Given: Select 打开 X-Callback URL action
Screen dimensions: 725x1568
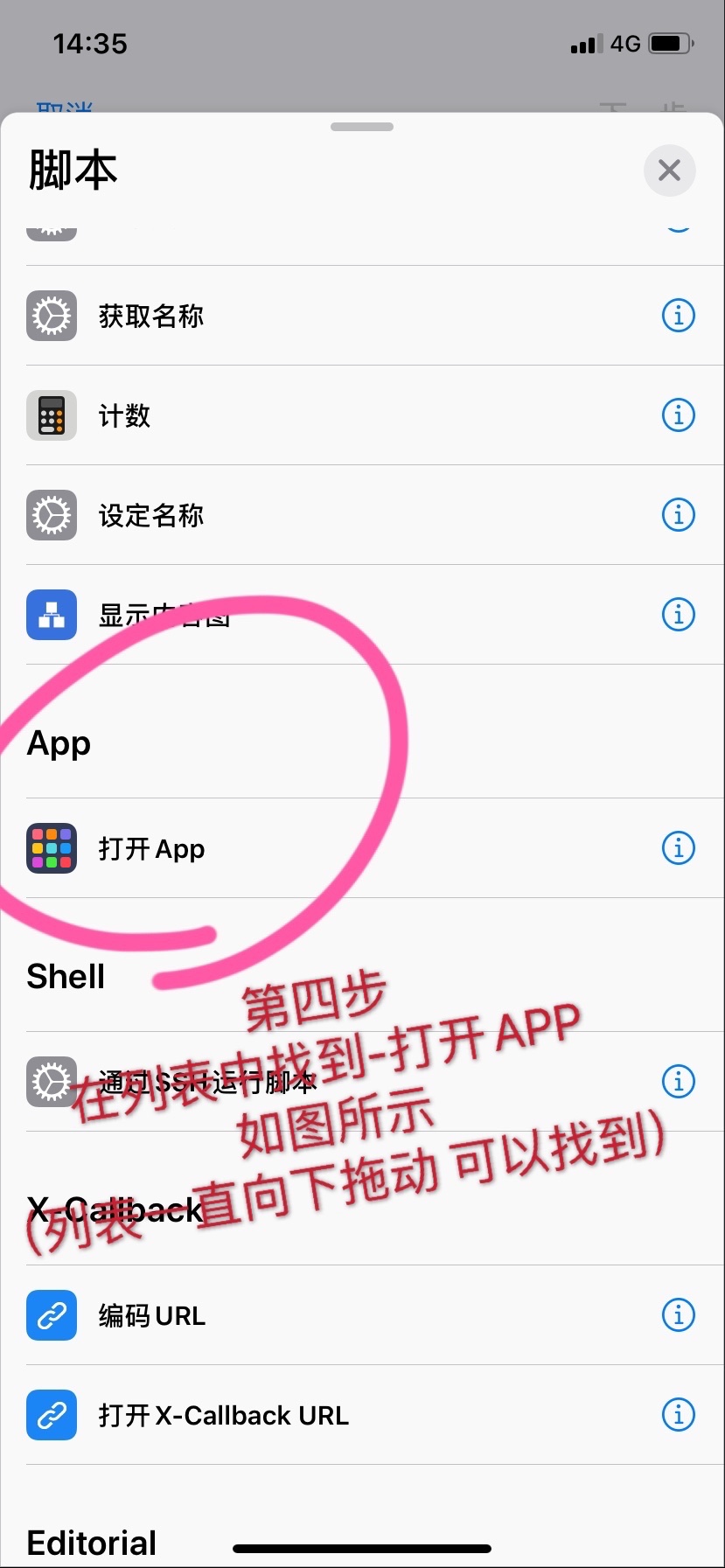Looking at the screenshot, I should (x=224, y=1415).
